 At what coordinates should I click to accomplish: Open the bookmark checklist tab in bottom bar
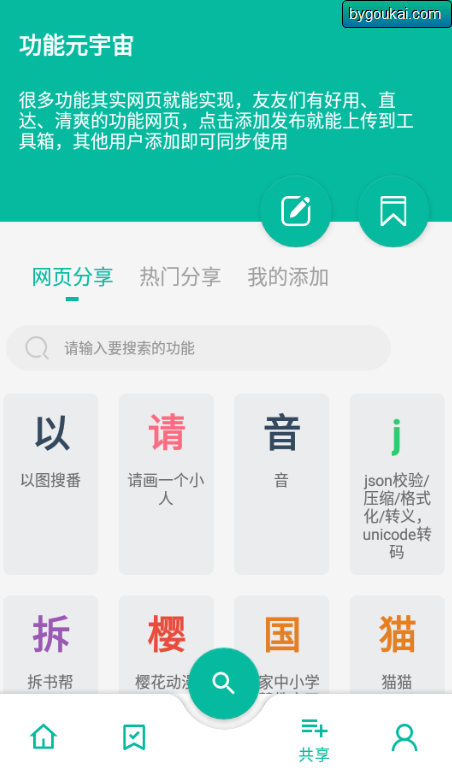pos(134,737)
